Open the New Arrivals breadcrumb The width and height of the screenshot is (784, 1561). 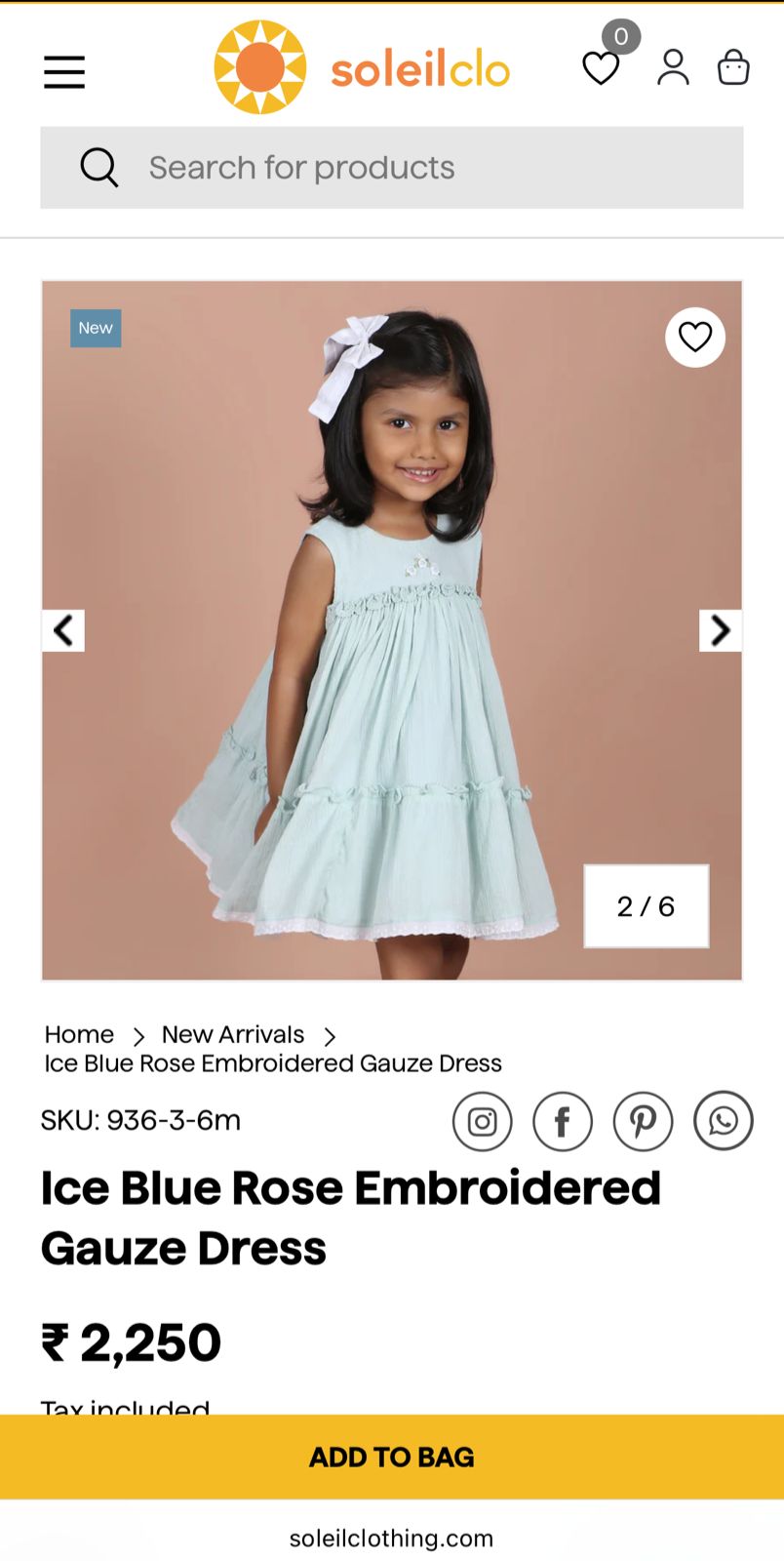(x=233, y=1034)
